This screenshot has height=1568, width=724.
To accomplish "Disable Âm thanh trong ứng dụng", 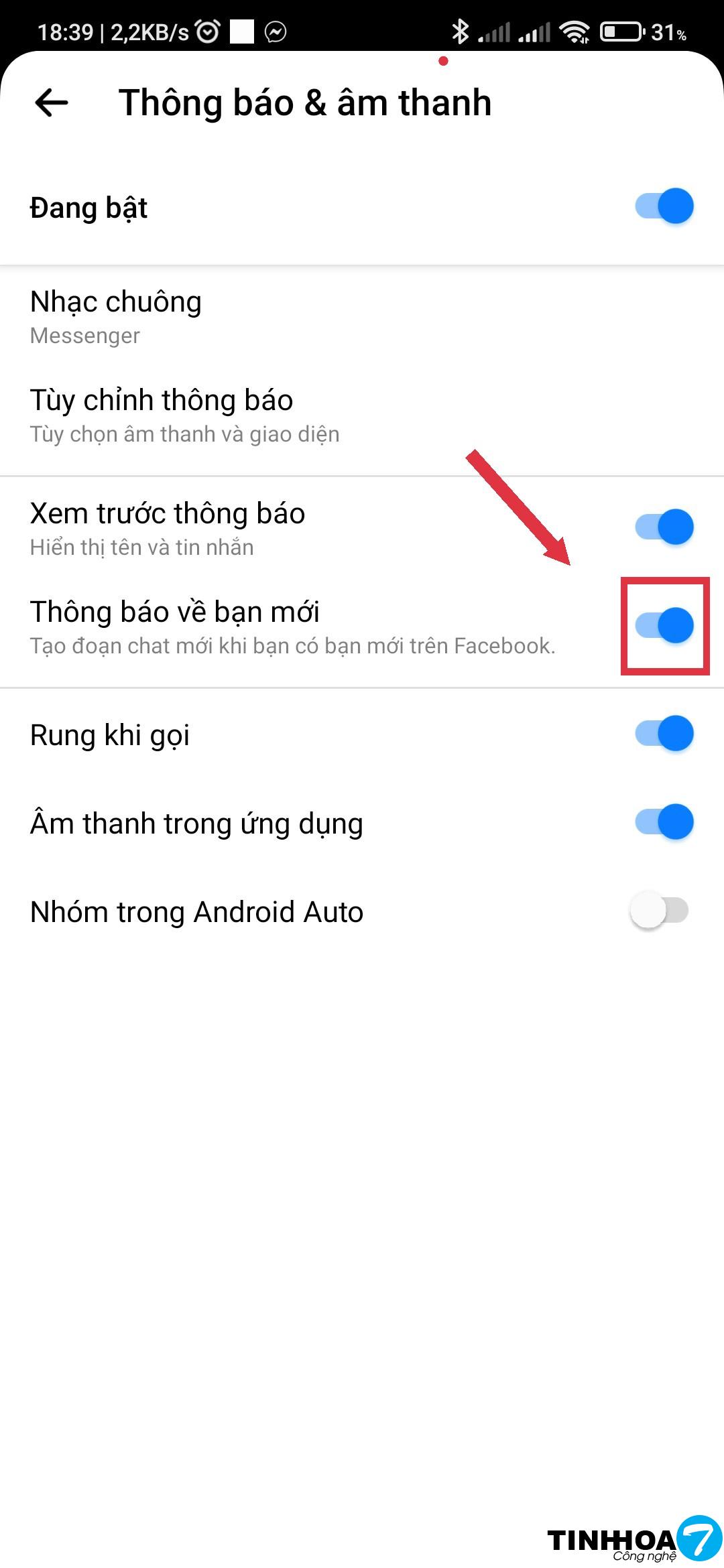I will click(x=664, y=822).
